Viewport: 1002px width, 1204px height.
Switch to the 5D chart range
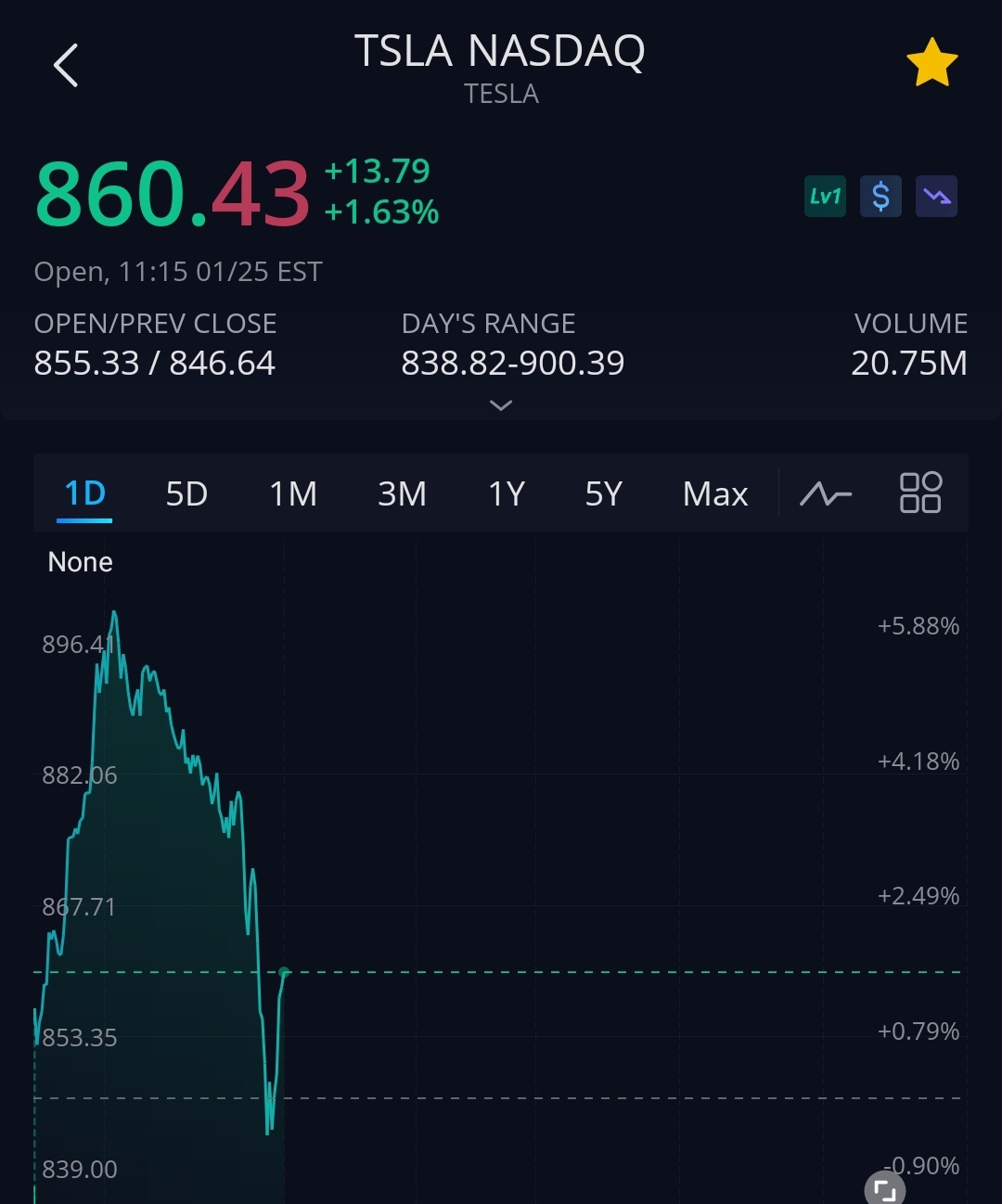click(186, 493)
